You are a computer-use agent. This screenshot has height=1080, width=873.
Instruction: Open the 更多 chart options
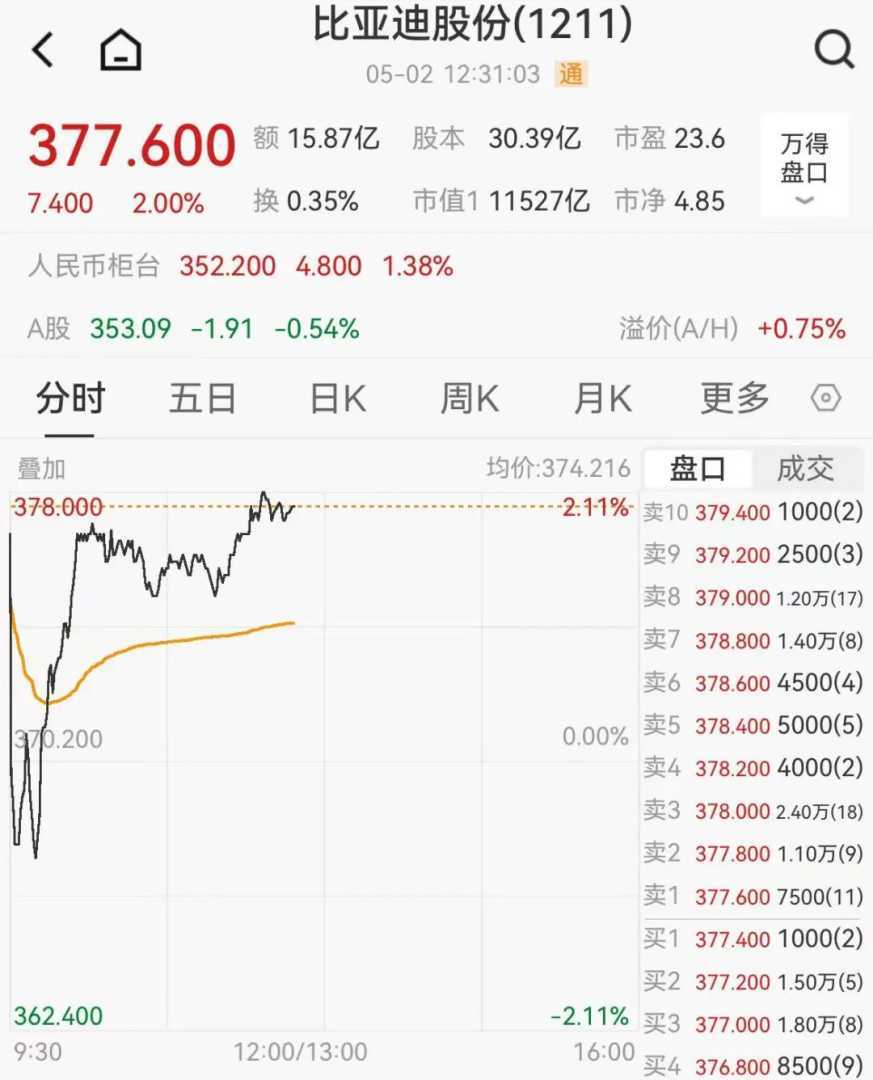coord(735,399)
